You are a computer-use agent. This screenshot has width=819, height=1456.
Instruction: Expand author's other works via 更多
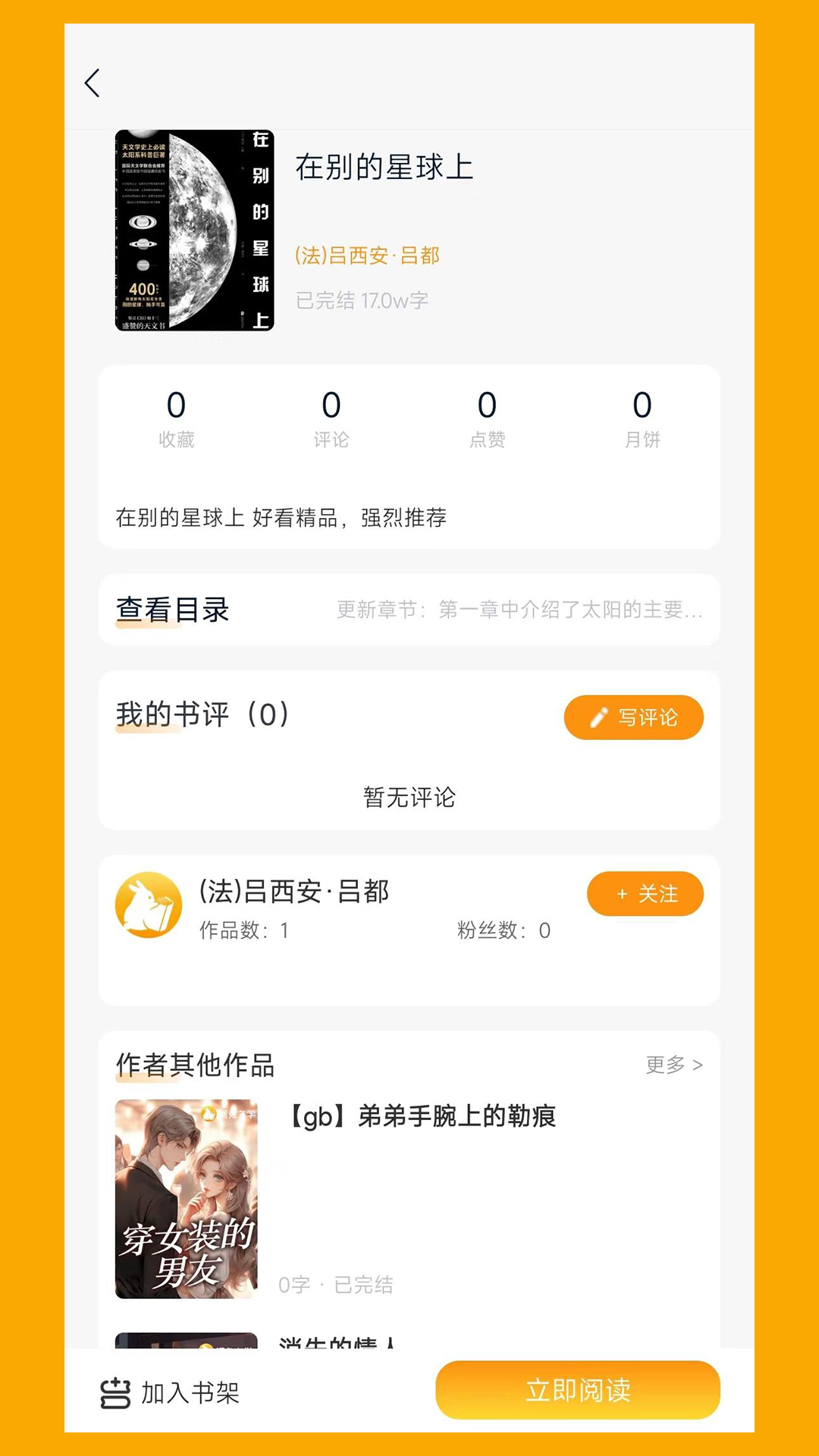(673, 1065)
